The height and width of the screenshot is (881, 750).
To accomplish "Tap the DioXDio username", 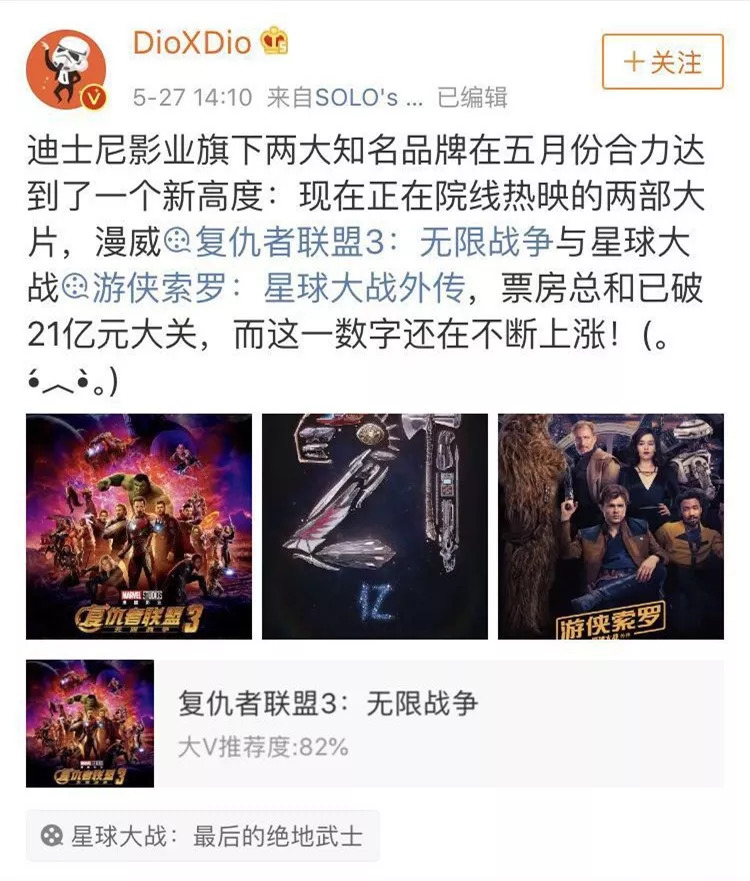I will coord(192,43).
